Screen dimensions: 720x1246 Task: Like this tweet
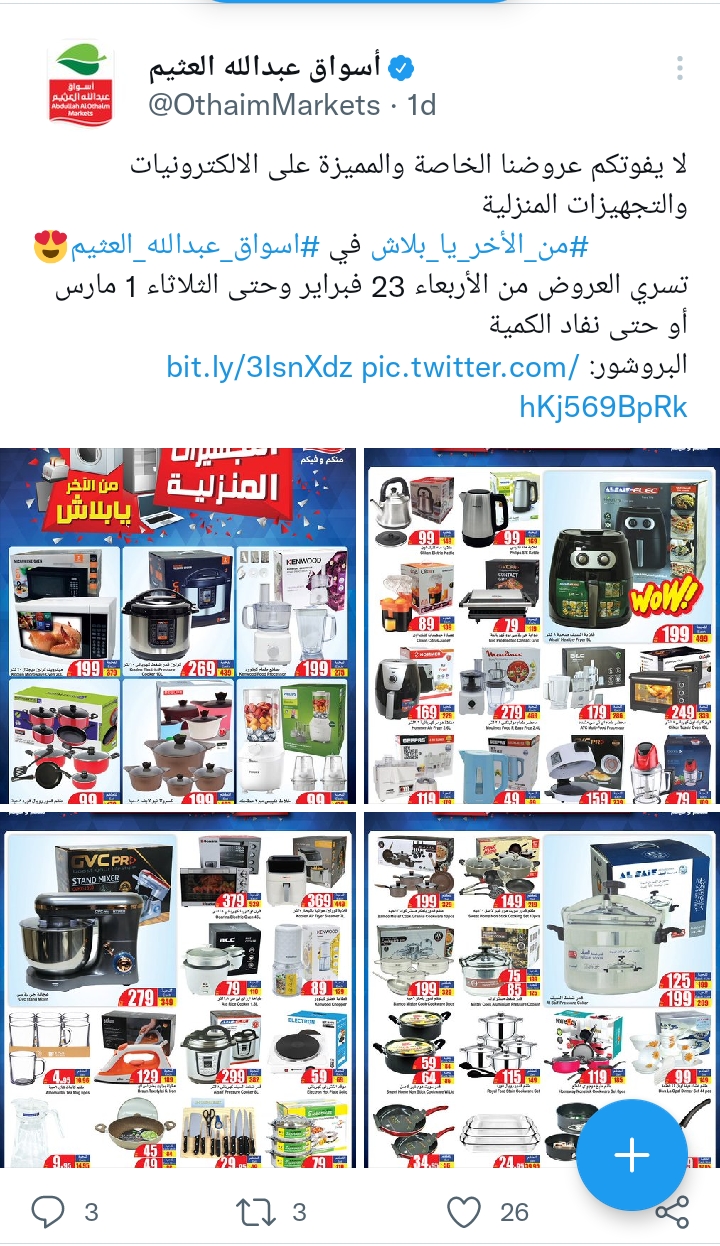click(x=464, y=1212)
